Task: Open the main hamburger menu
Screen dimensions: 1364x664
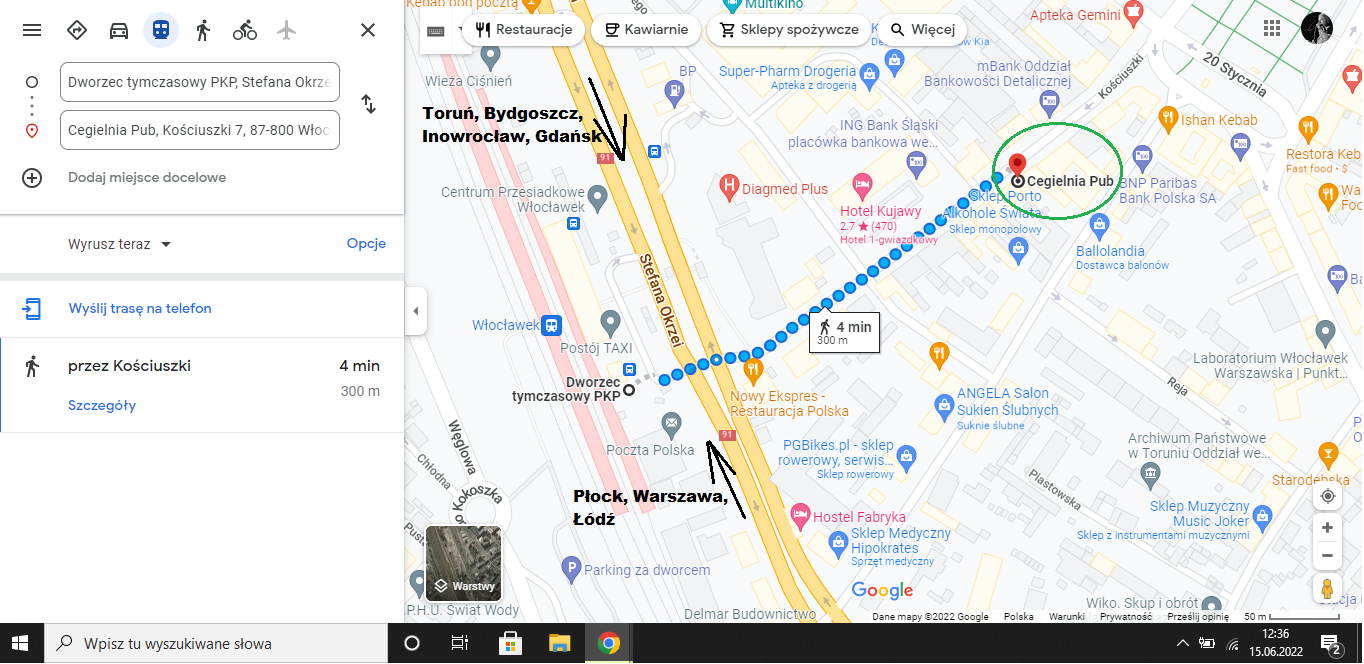Action: [x=32, y=30]
